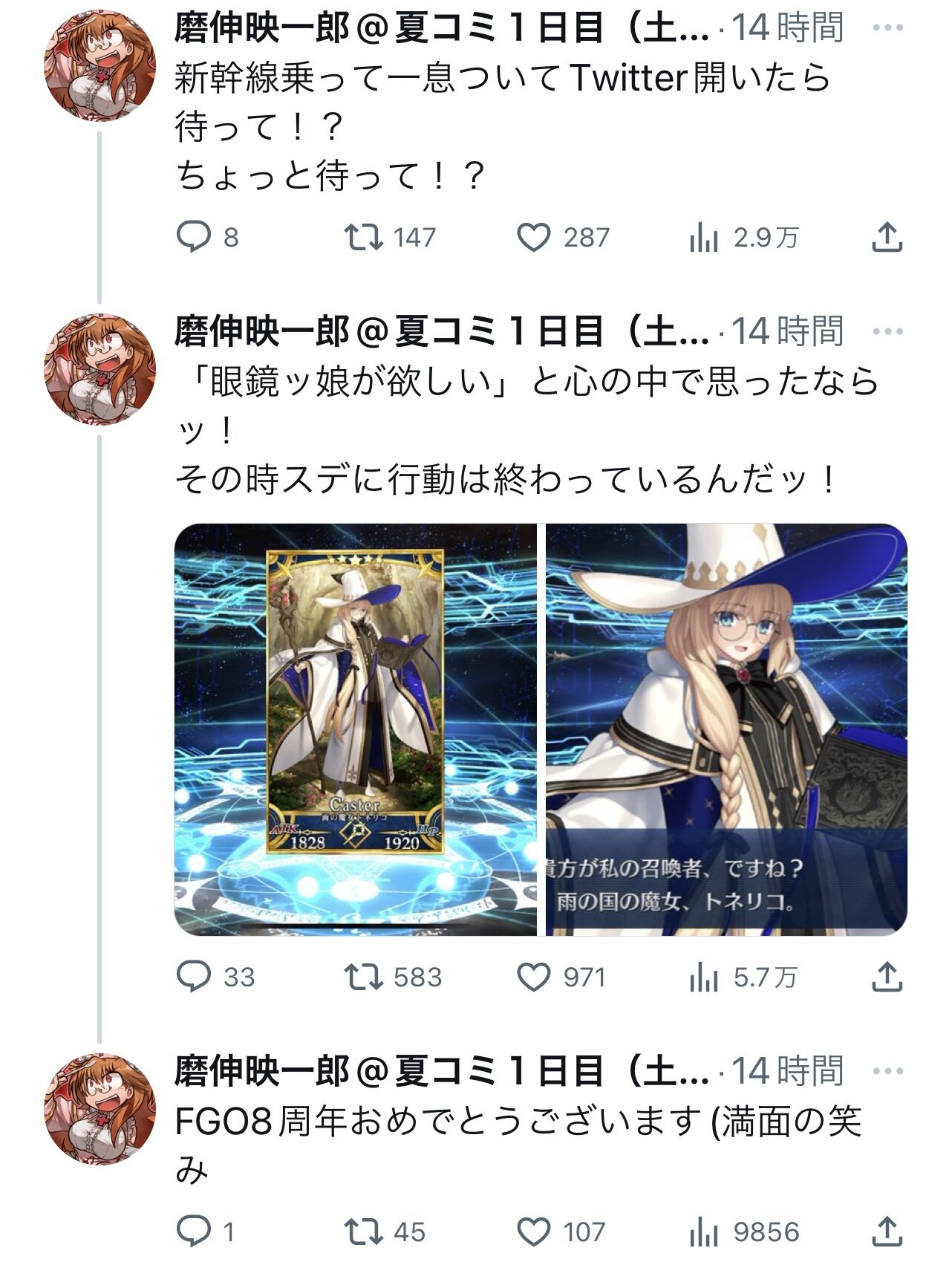Share the first tweet about the Shinkansen
This screenshot has height=1285, width=952.
pyautogui.click(x=887, y=238)
